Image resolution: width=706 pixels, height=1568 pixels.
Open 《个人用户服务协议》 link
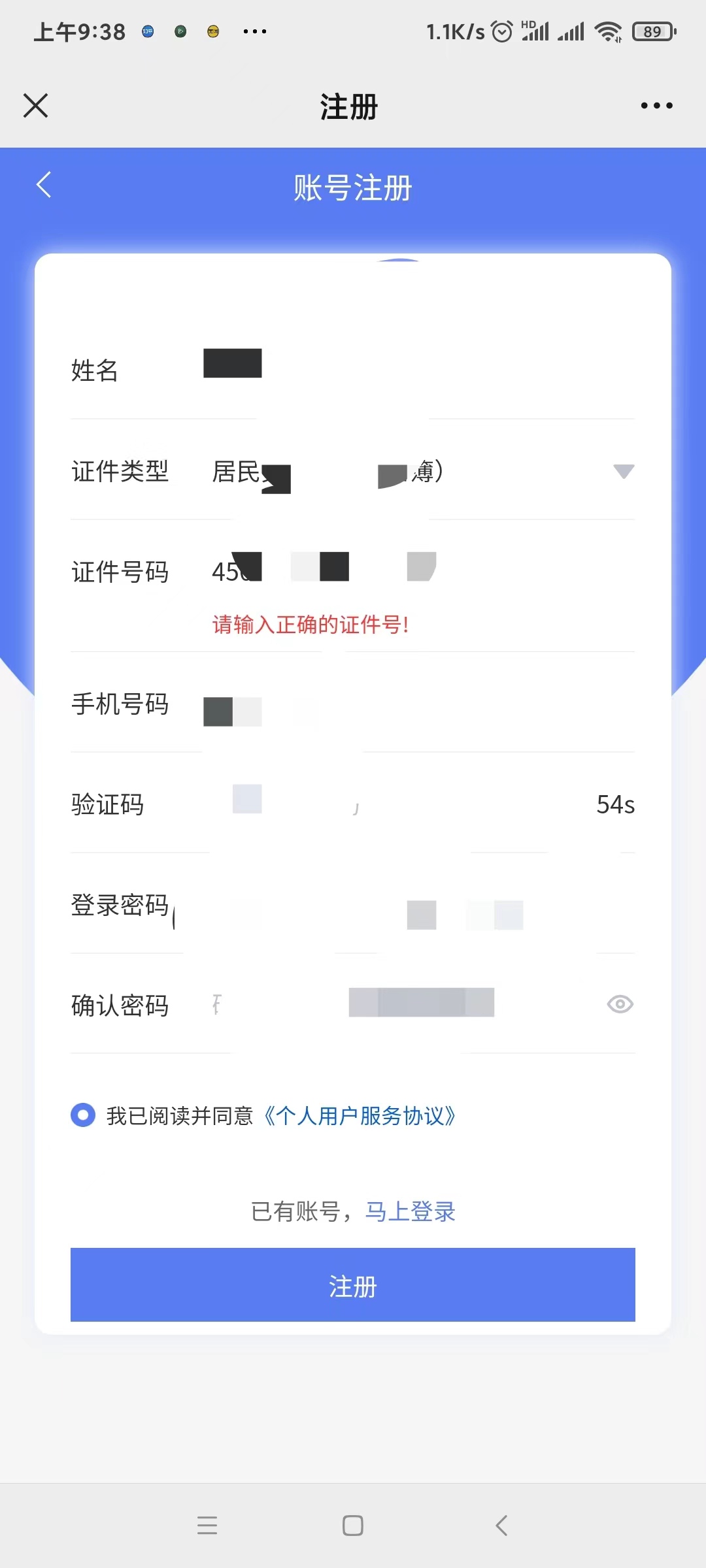pos(360,1116)
